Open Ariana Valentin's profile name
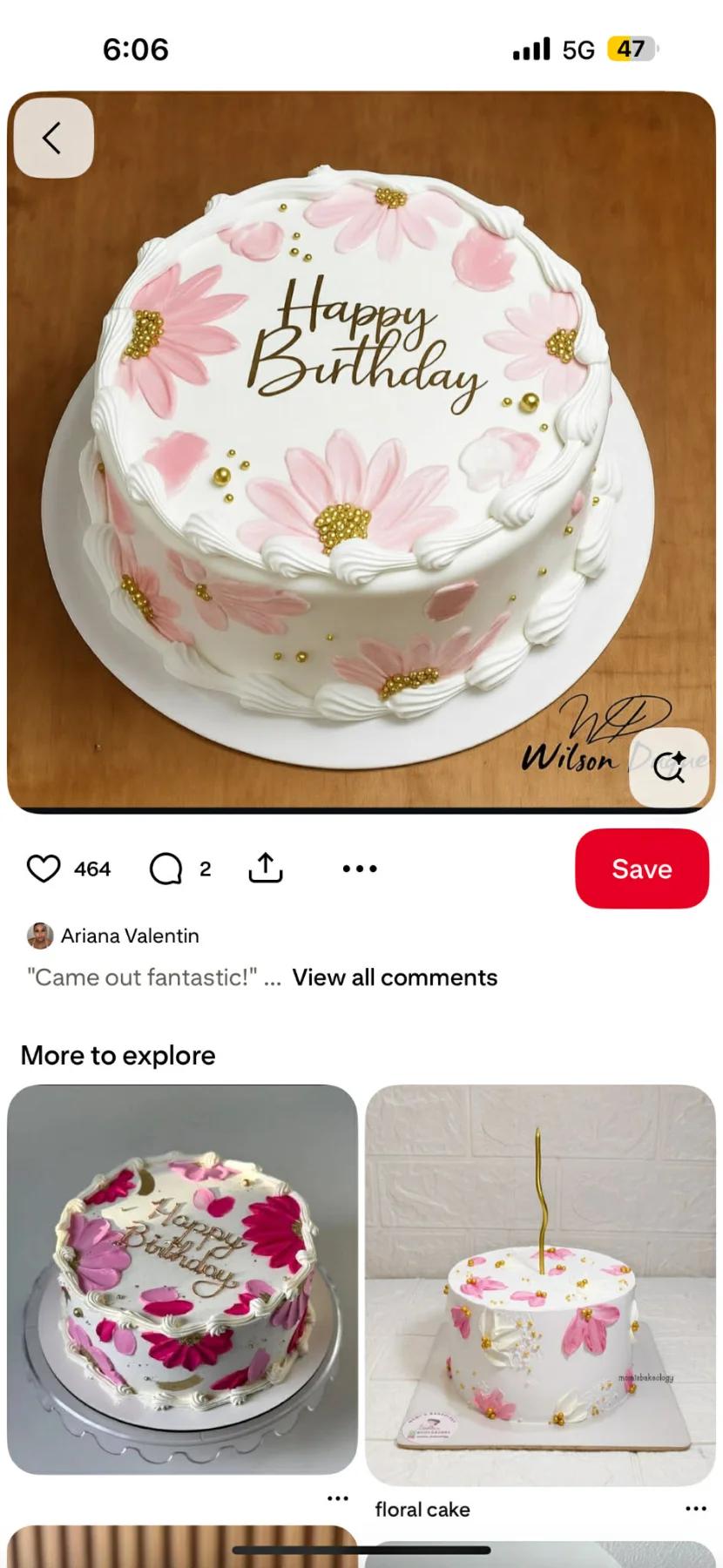The height and width of the screenshot is (1568, 723). [129, 935]
